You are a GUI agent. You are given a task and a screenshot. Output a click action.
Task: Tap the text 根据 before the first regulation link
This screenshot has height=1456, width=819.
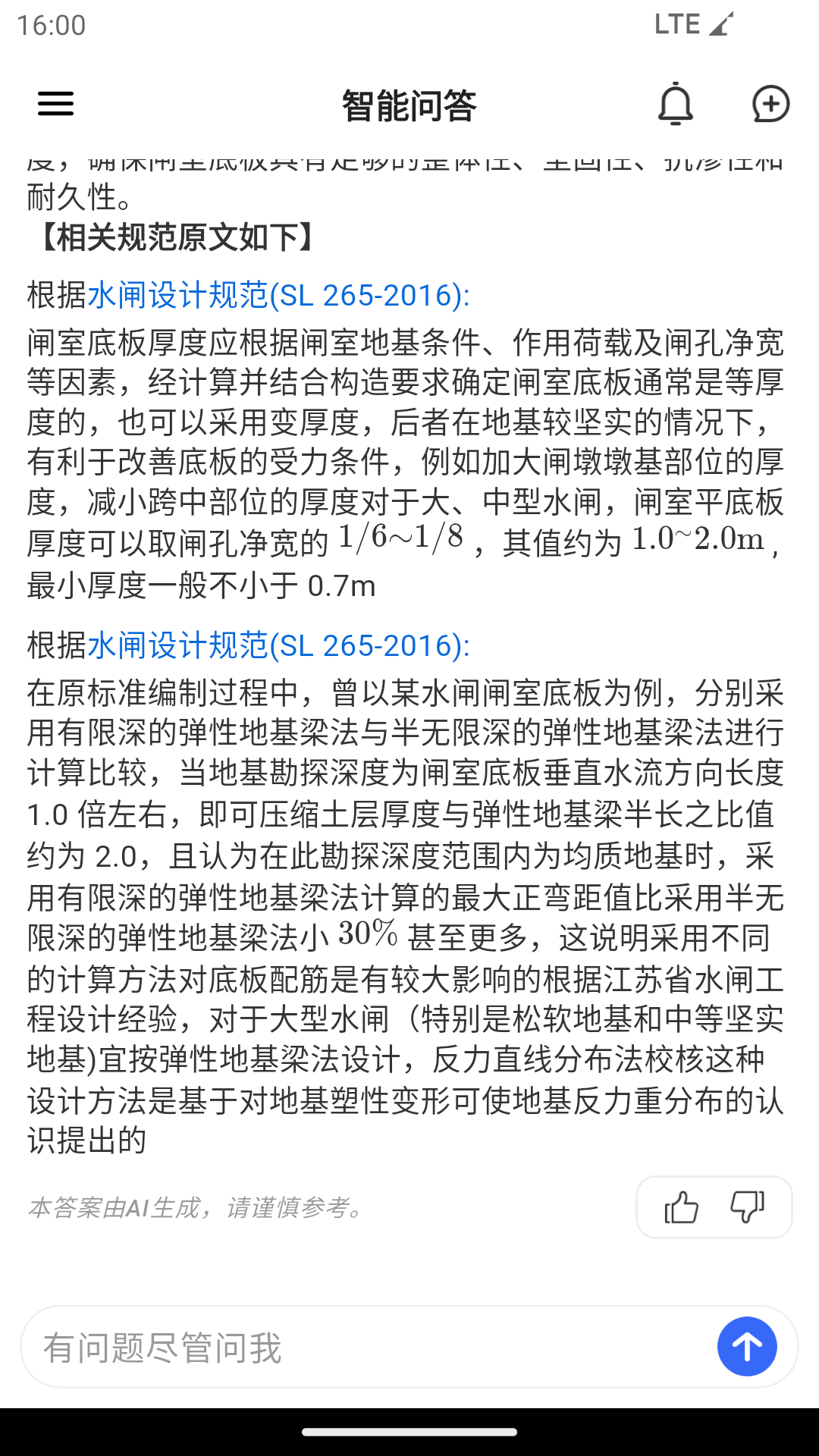(53, 294)
